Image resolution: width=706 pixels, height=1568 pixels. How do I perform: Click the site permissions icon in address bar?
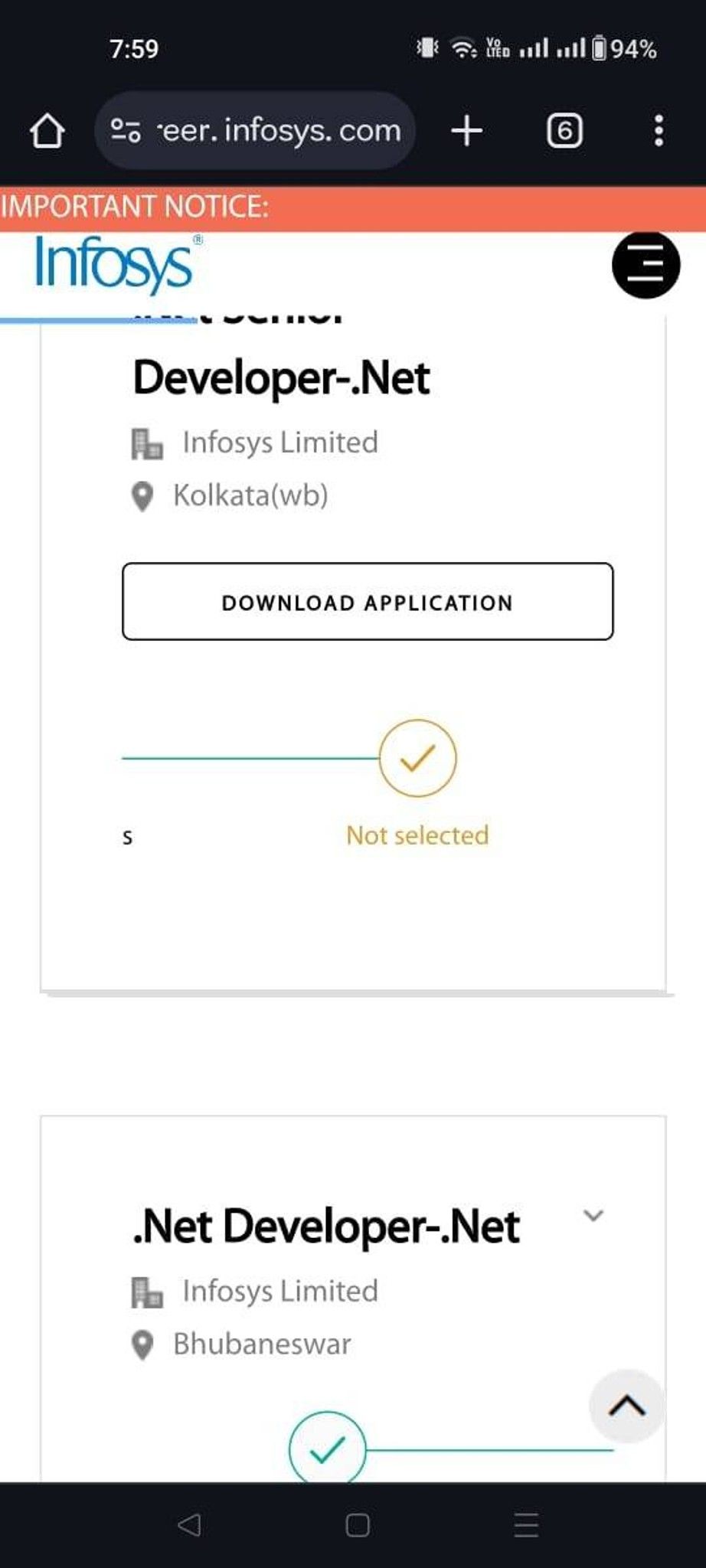(125, 130)
